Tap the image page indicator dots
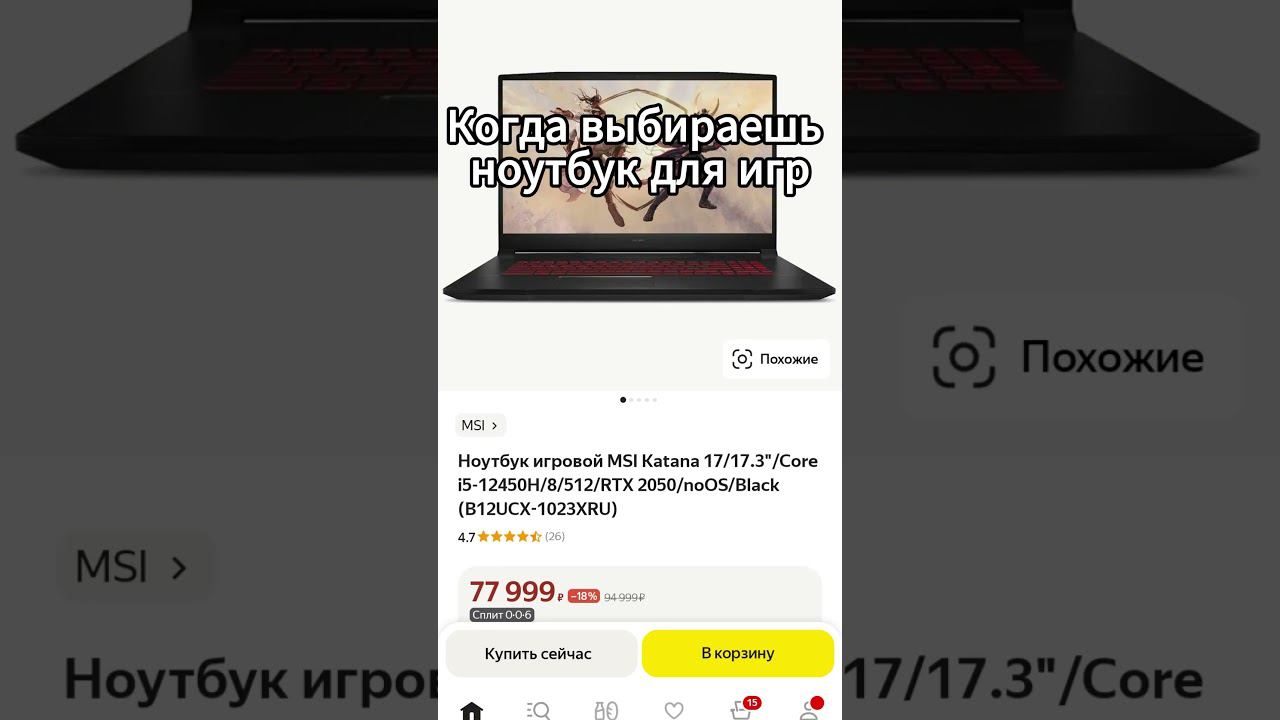1280x720 pixels. pyautogui.click(x=639, y=400)
